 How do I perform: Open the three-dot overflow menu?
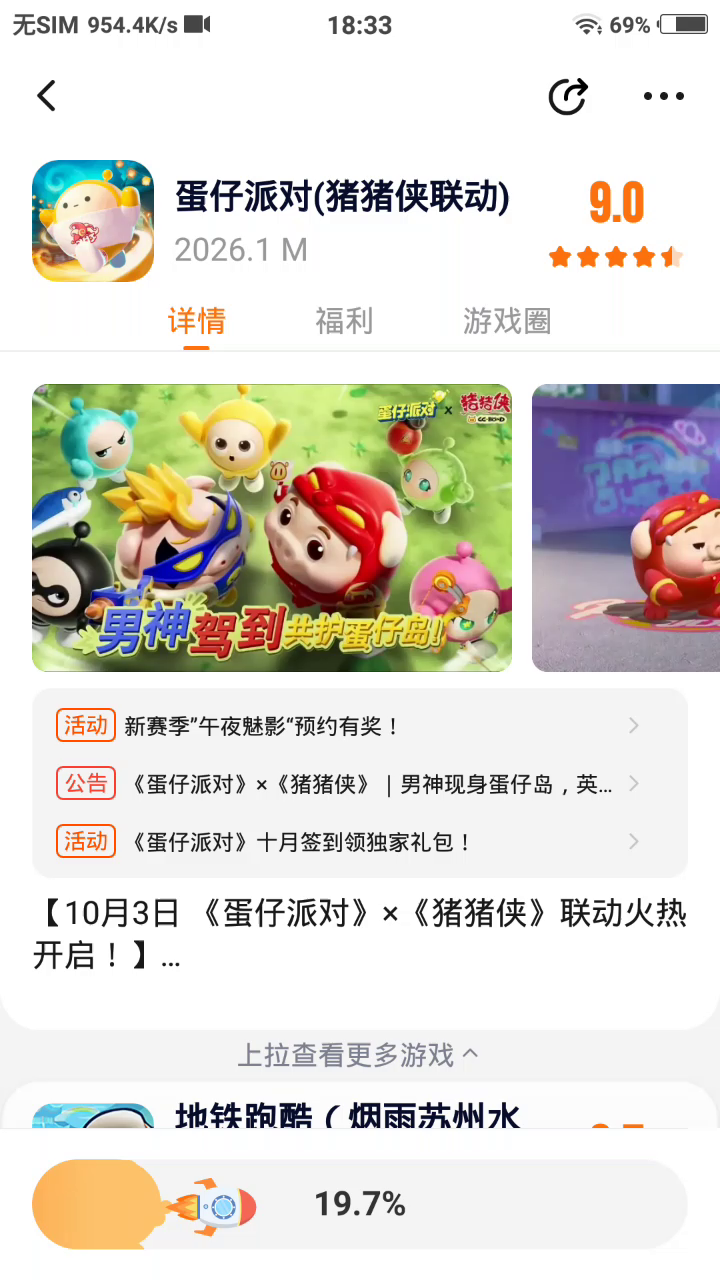pos(663,96)
